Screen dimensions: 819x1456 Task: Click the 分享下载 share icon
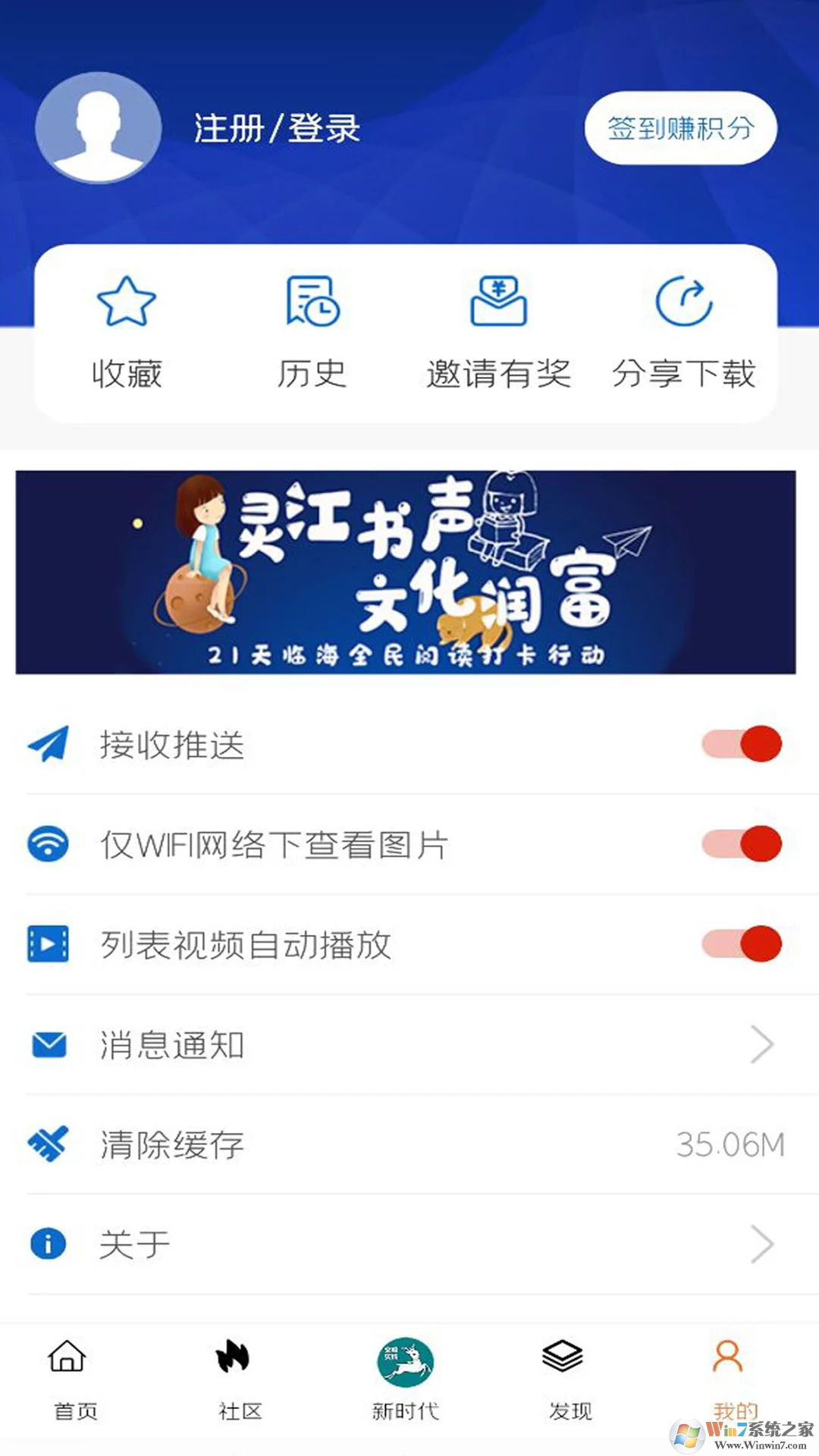[684, 302]
